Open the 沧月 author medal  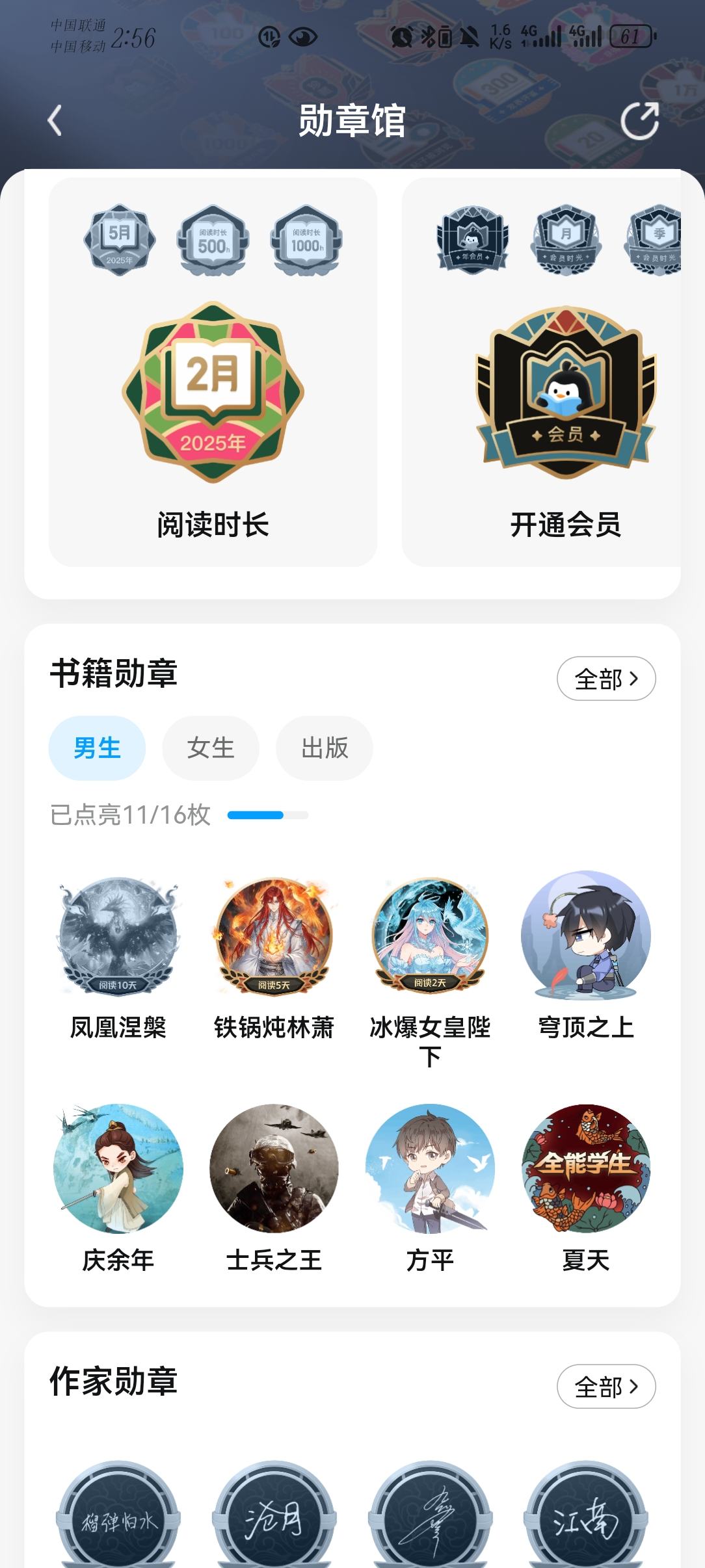click(x=274, y=1515)
